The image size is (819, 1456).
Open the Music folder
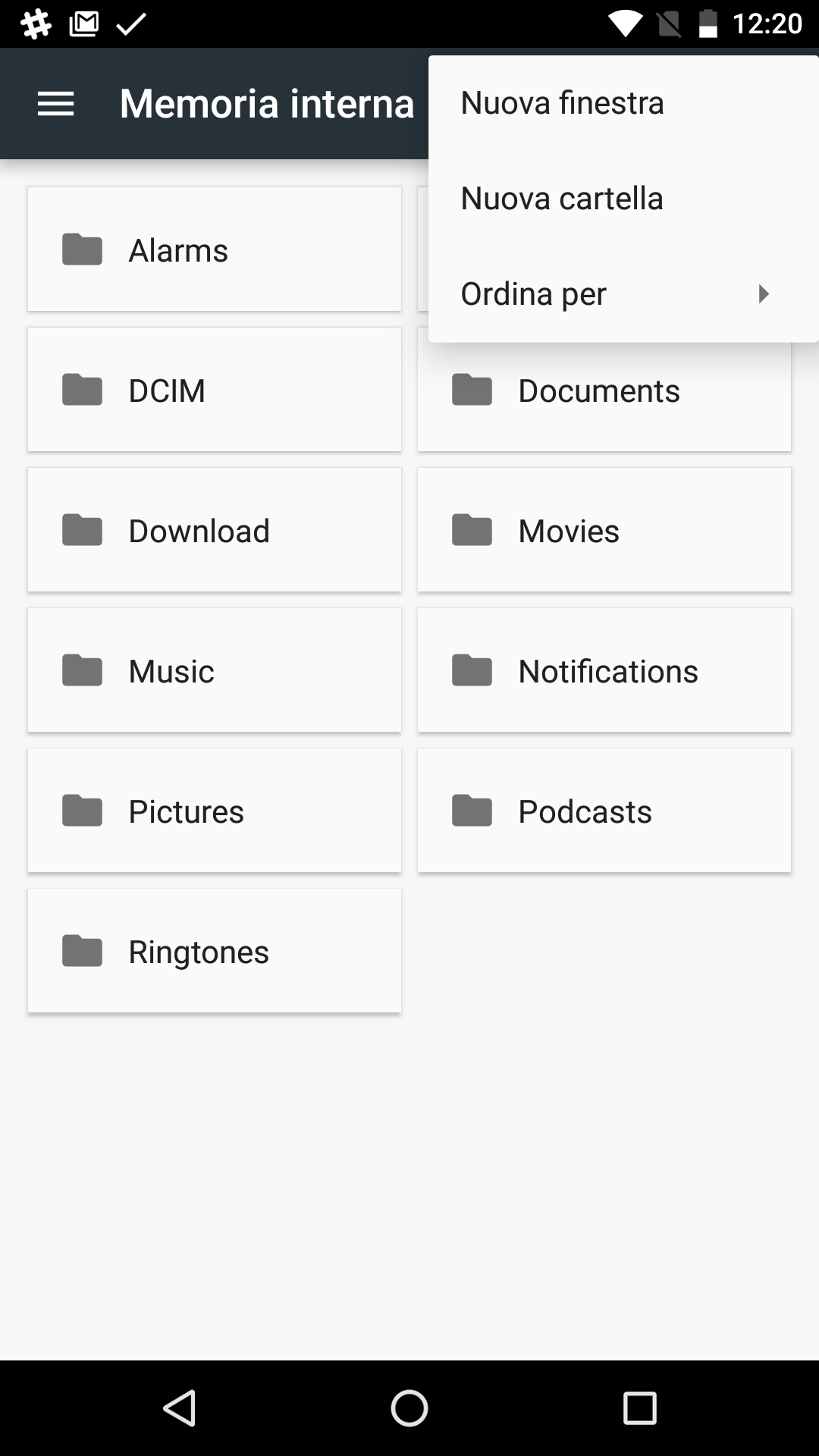[x=215, y=670]
